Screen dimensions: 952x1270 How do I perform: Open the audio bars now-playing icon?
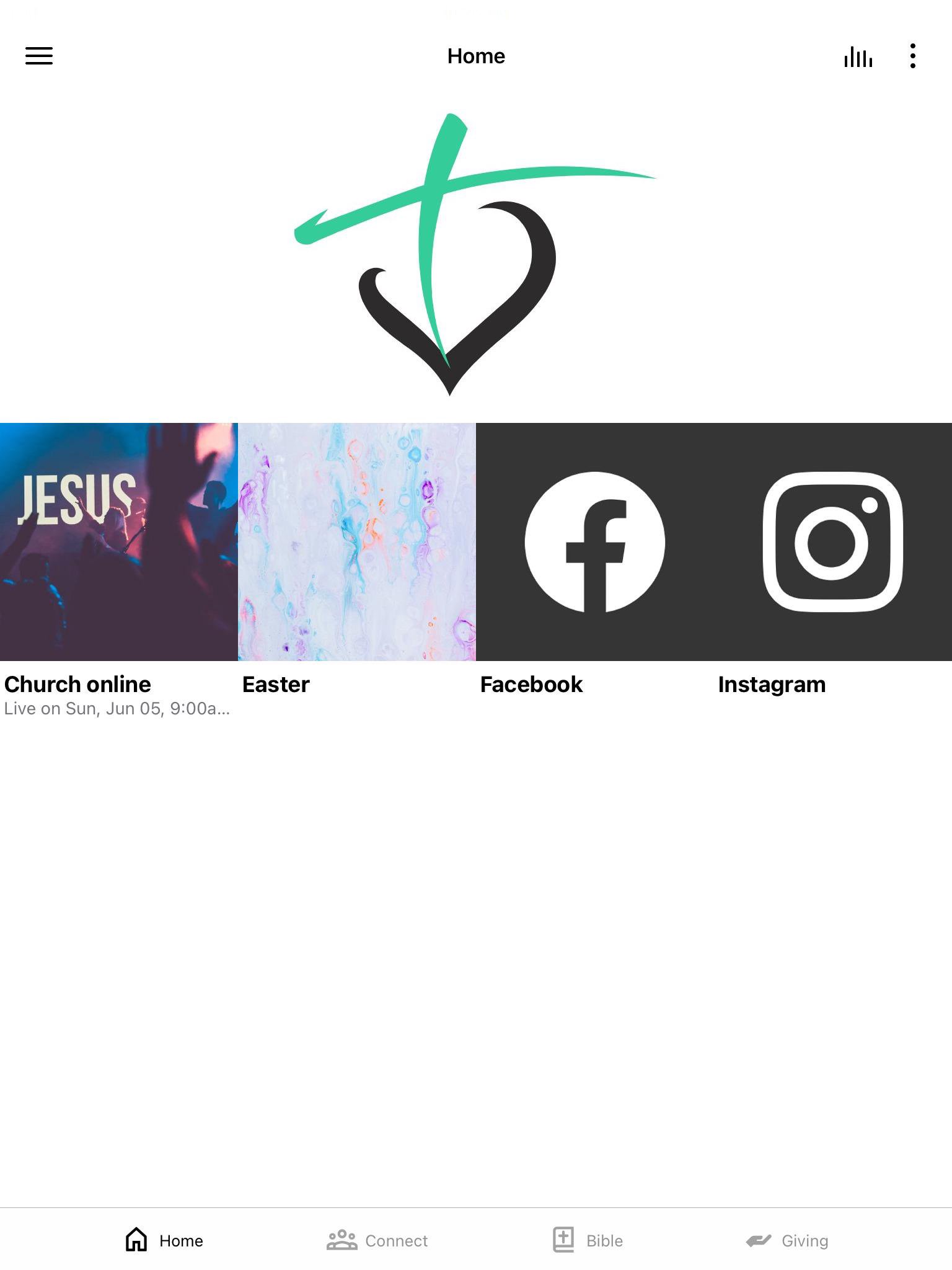(x=858, y=56)
